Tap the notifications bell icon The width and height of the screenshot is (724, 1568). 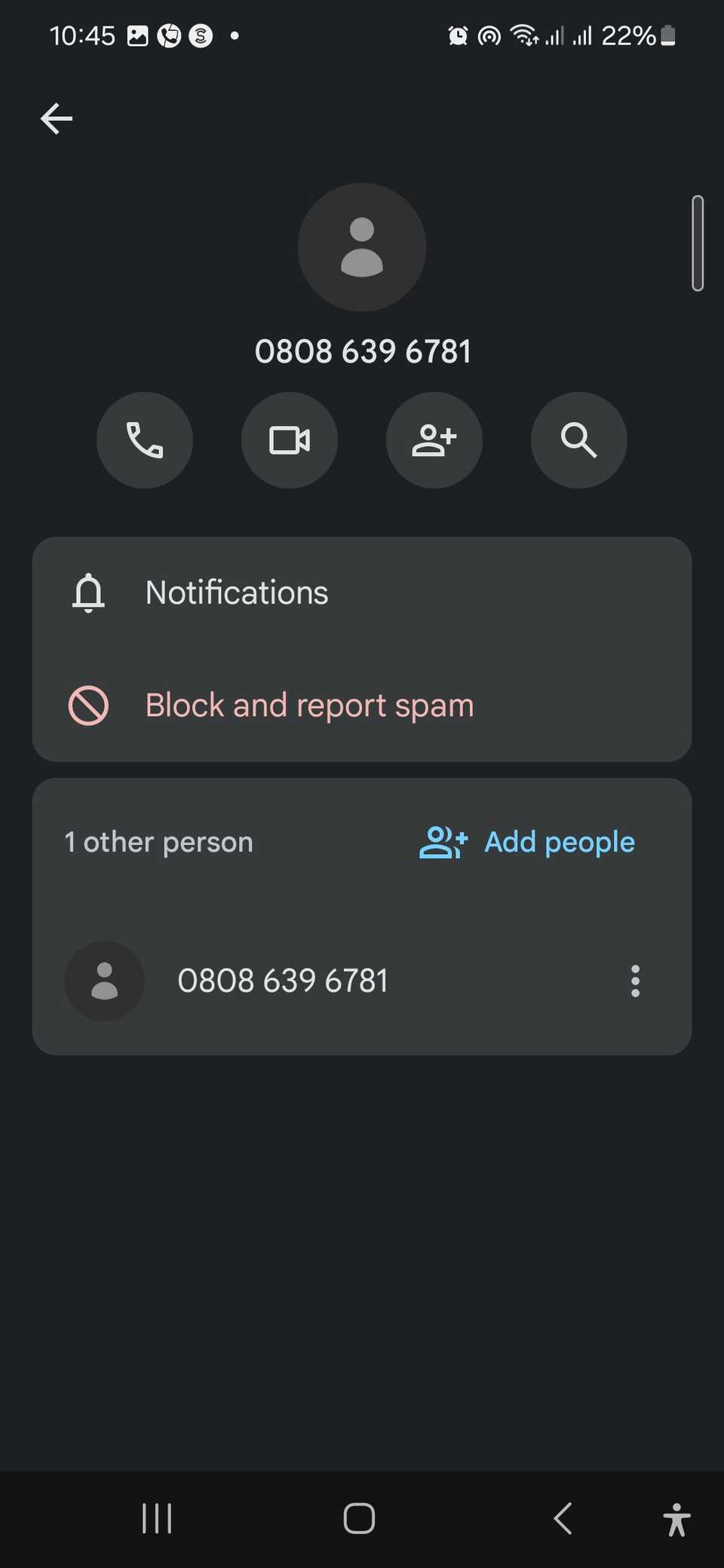88,593
